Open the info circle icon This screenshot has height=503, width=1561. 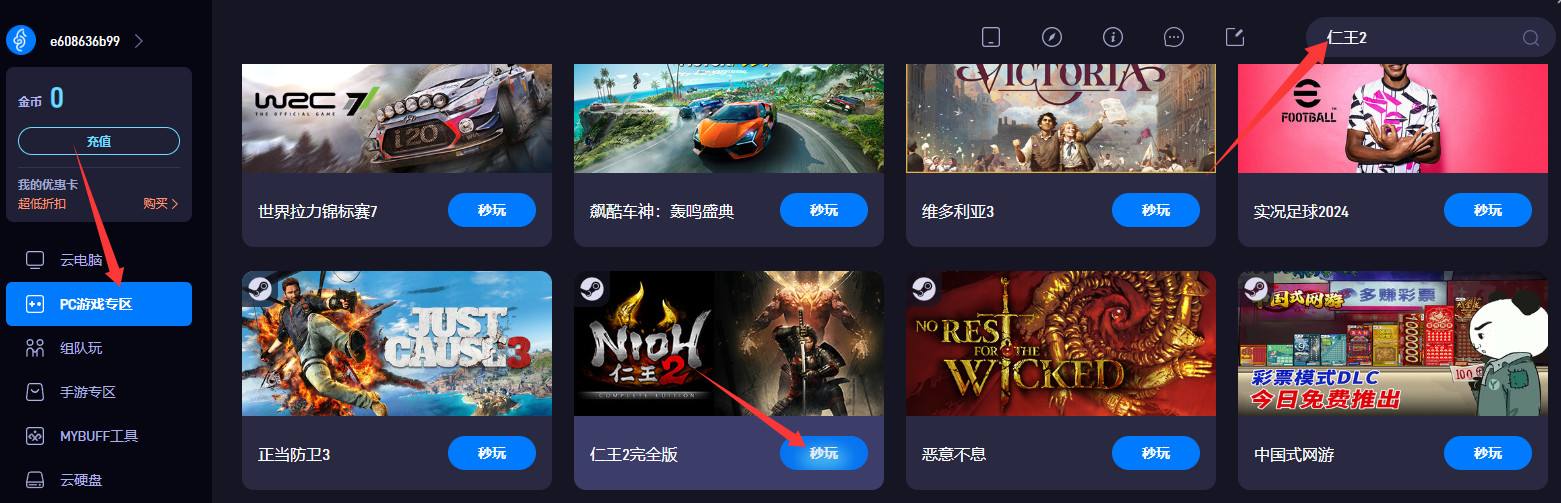click(1112, 37)
